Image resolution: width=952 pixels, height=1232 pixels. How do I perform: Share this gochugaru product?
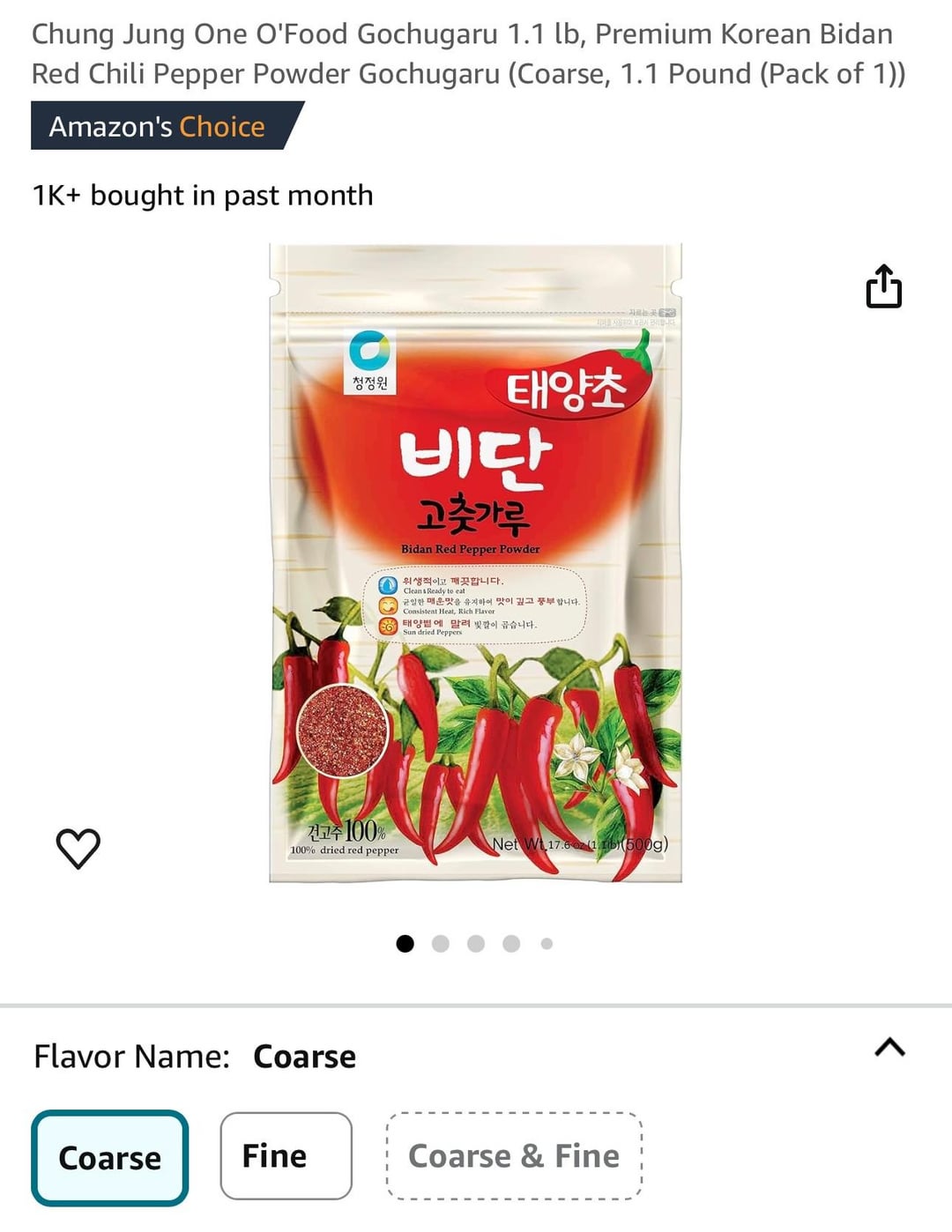click(x=883, y=286)
